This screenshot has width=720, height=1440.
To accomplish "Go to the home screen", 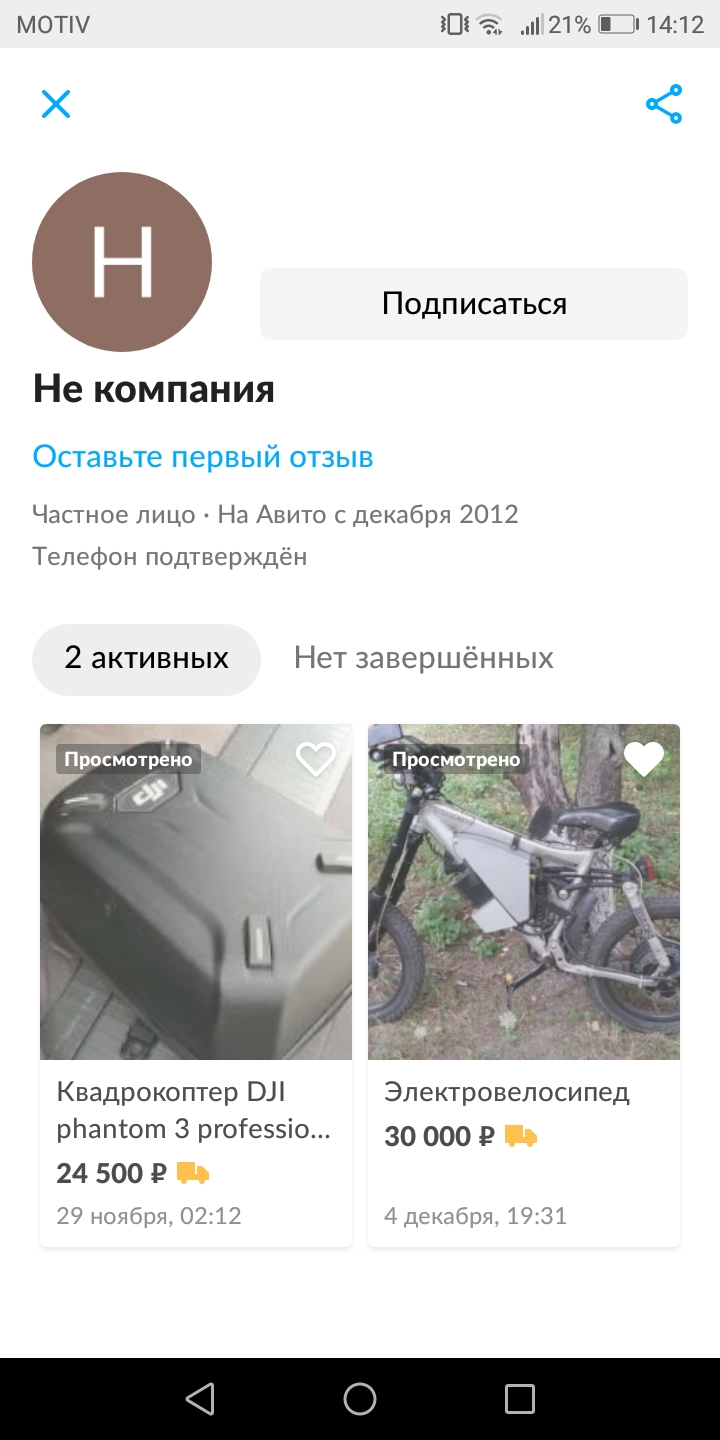I will (x=360, y=1399).
